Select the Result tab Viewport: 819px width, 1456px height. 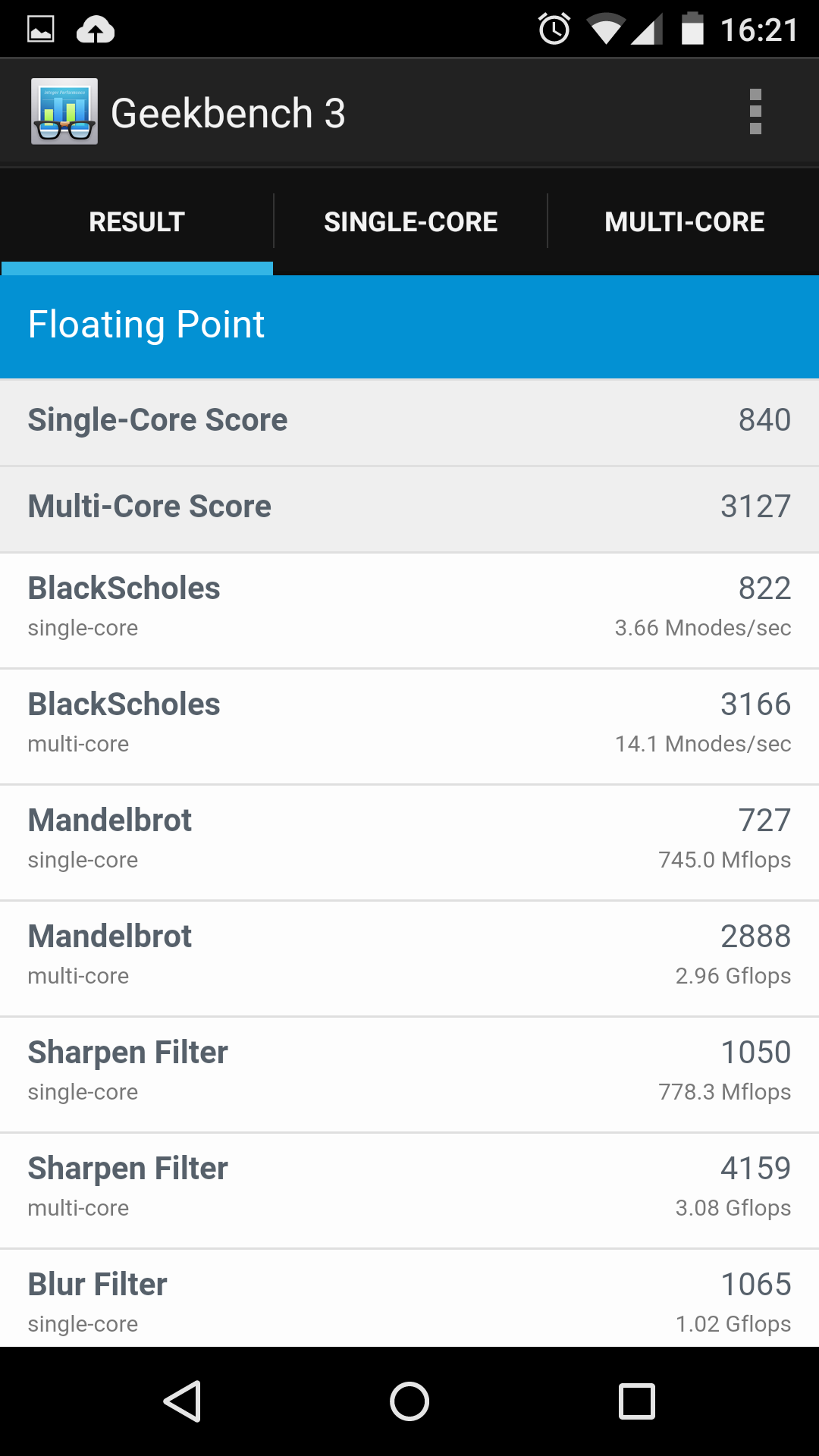136,222
